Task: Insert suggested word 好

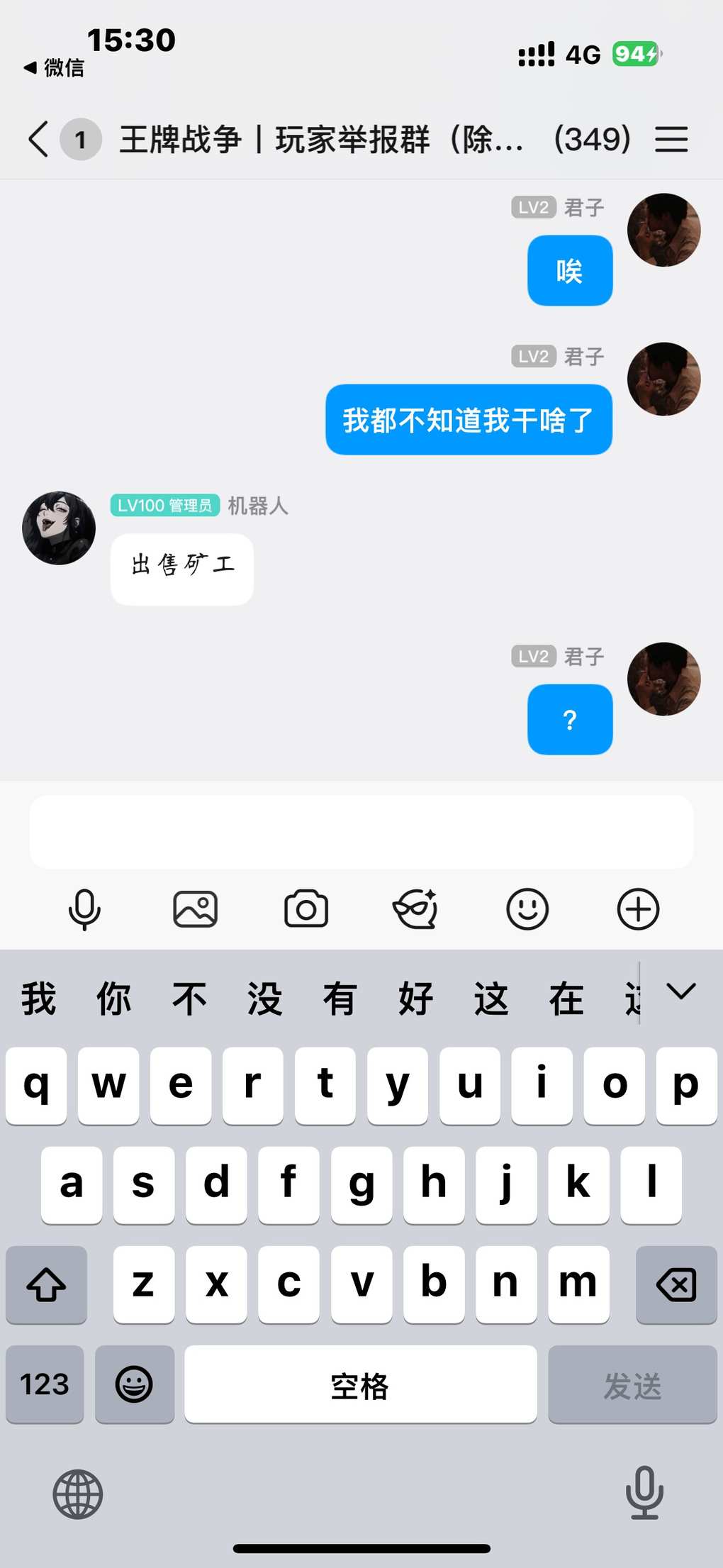Action: click(415, 999)
